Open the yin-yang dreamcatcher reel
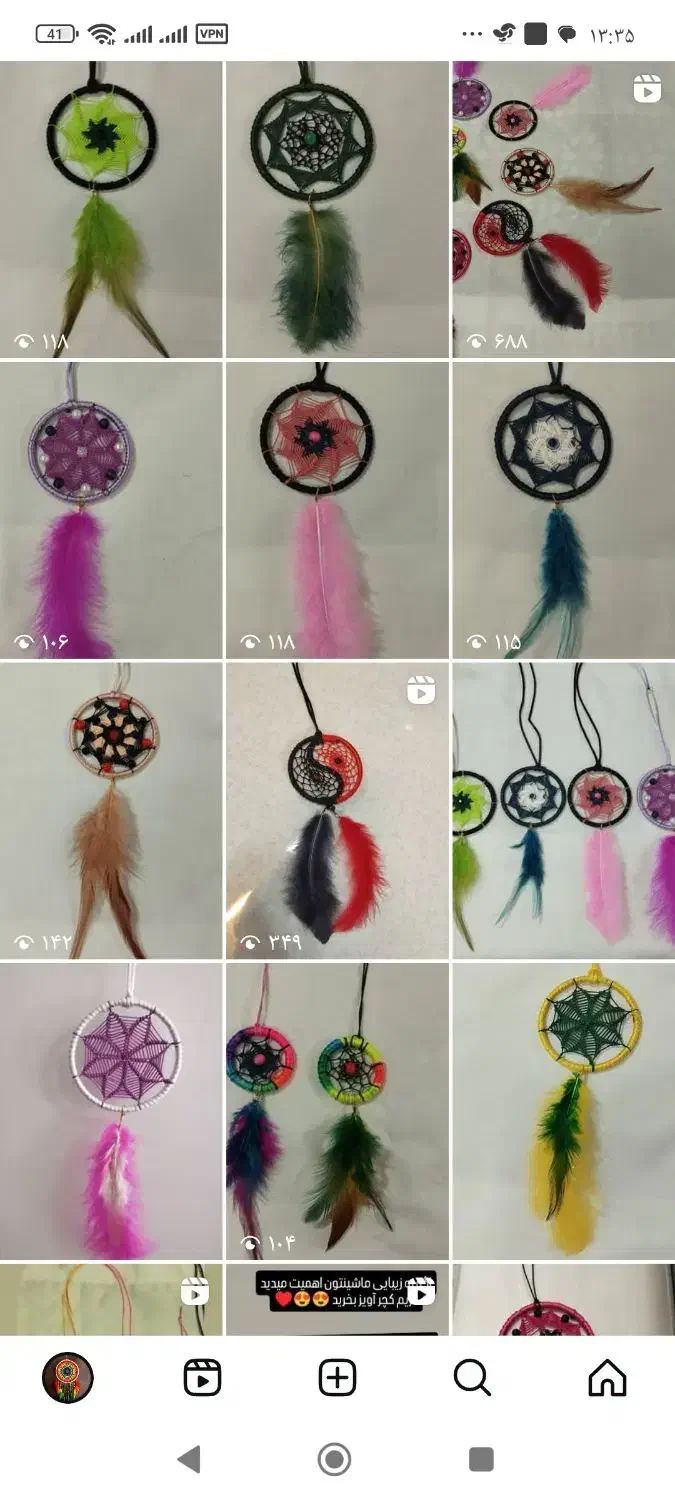 click(x=337, y=811)
